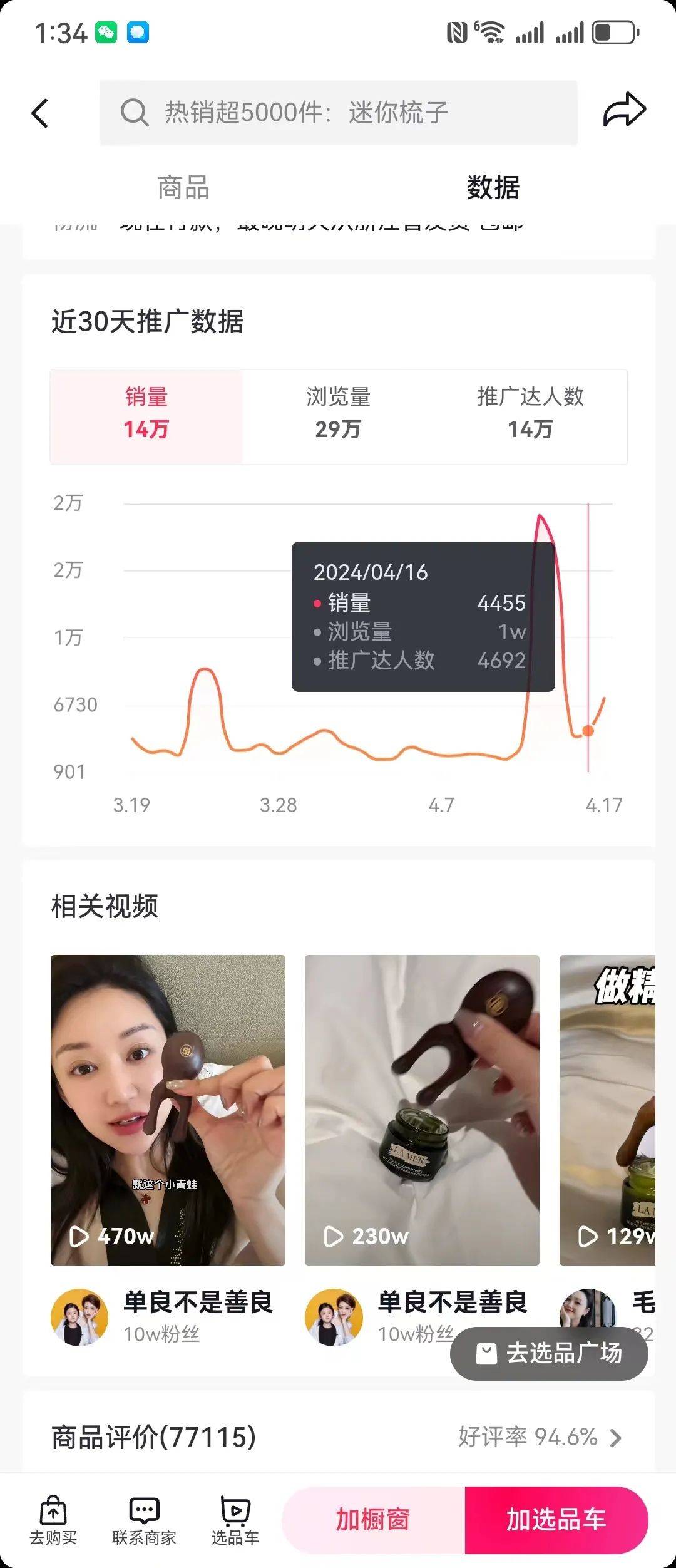Tap the 去选品广场 floating button
Image resolution: width=676 pixels, height=1568 pixels.
click(549, 1353)
